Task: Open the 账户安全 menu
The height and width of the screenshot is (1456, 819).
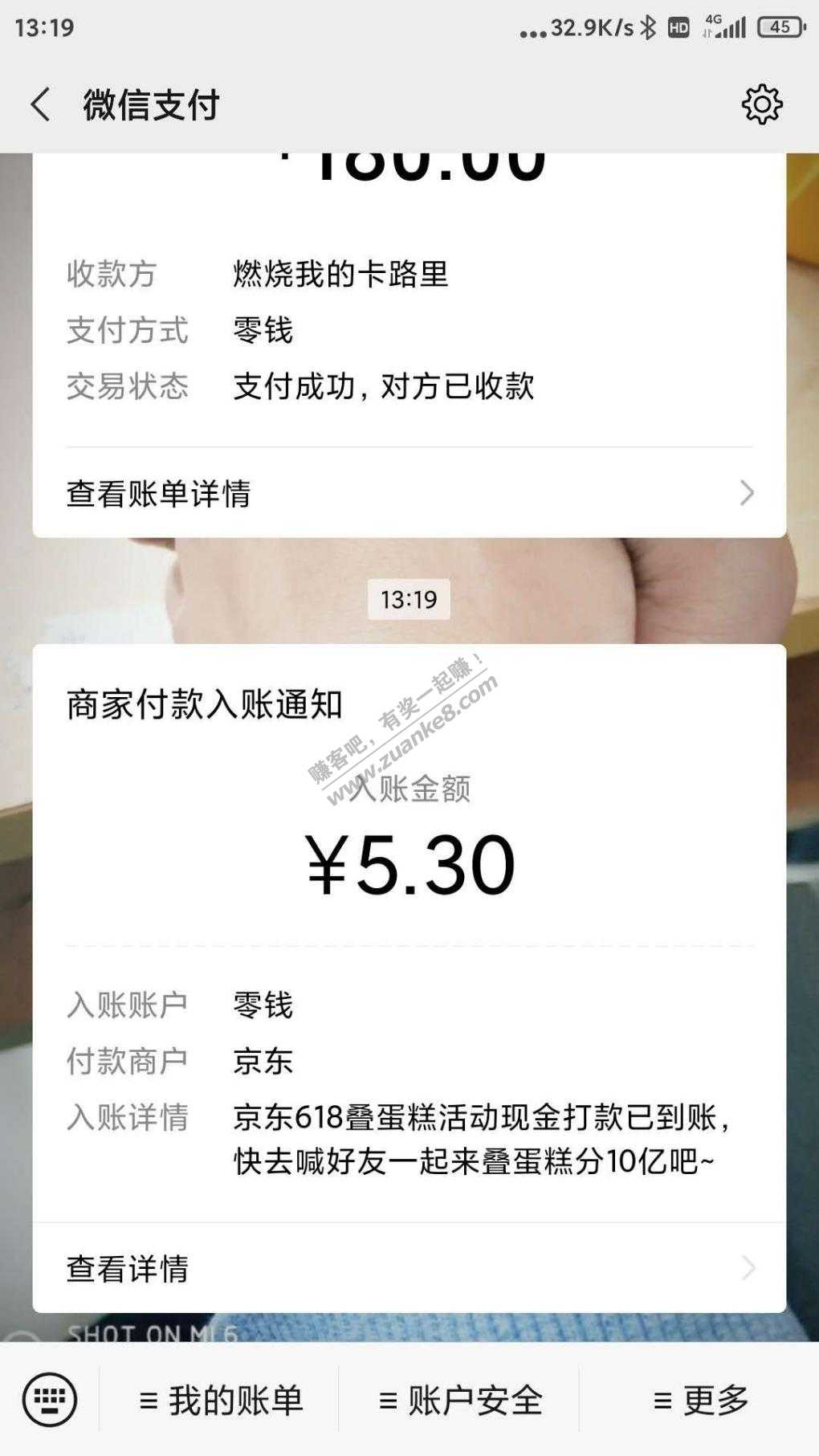Action: pyautogui.click(x=460, y=1401)
